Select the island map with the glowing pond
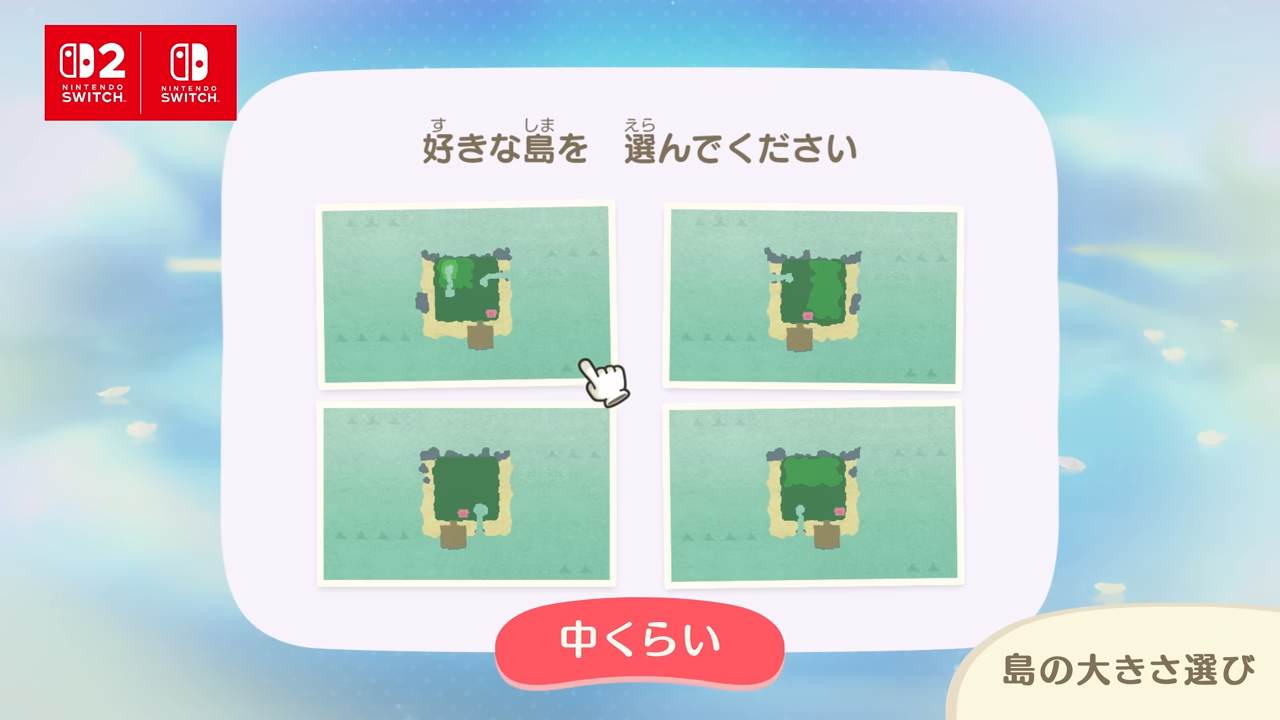The height and width of the screenshot is (720, 1280). tap(465, 295)
